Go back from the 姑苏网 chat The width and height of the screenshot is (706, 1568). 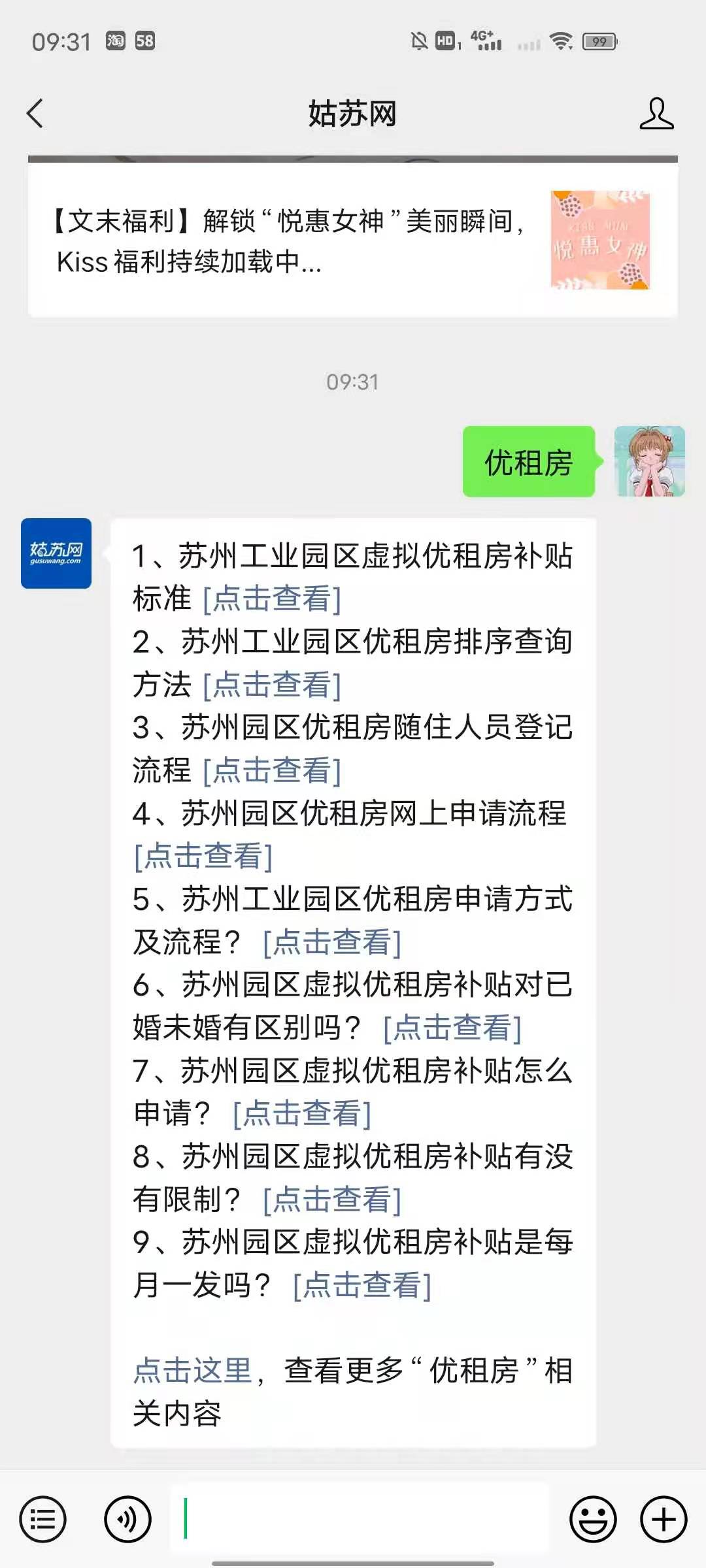click(35, 114)
